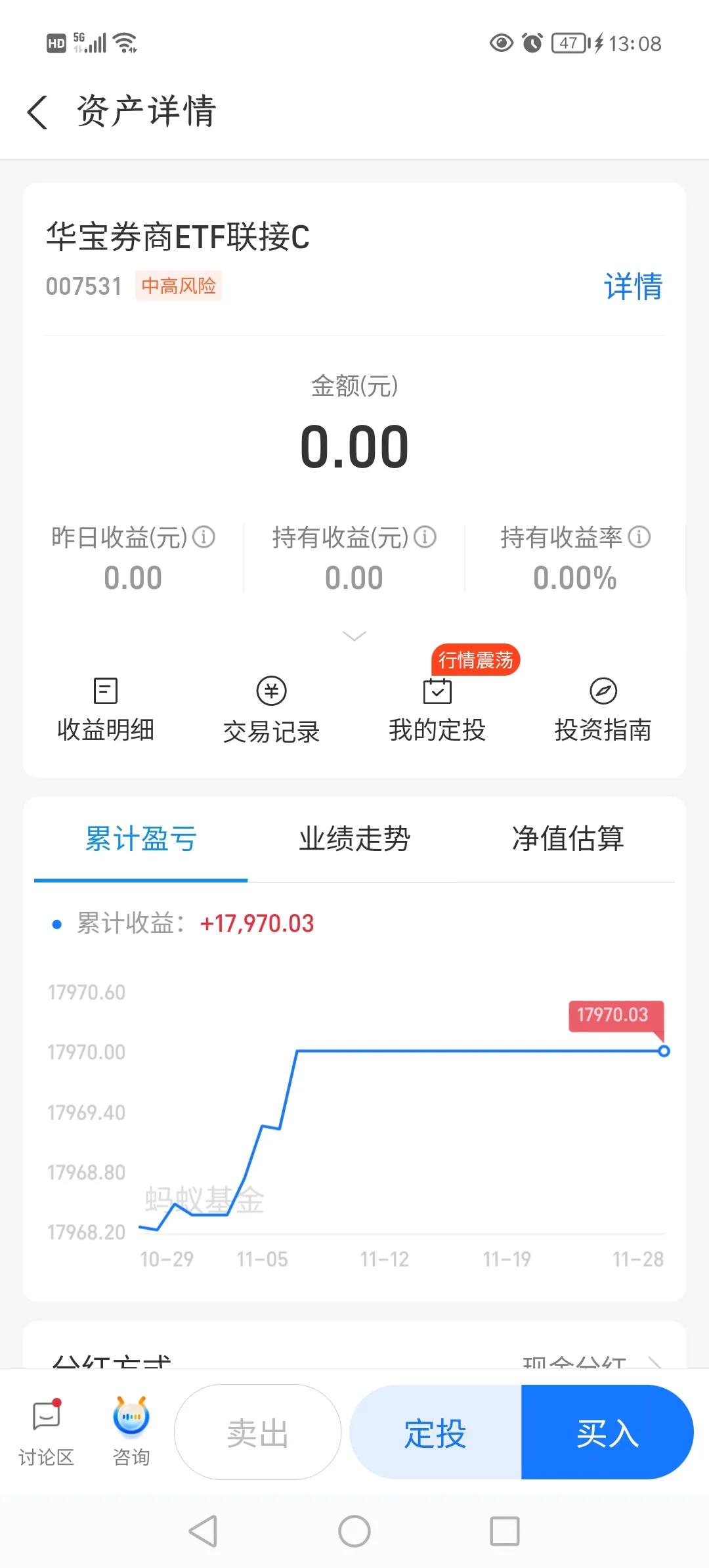Tap info icon next to 持有收益(元)

tap(425, 537)
